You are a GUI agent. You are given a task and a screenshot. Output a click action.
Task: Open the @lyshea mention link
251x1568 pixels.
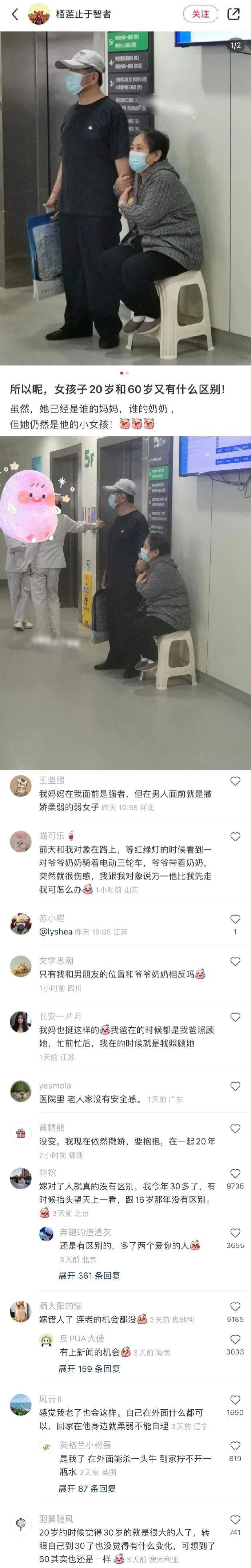(55, 932)
